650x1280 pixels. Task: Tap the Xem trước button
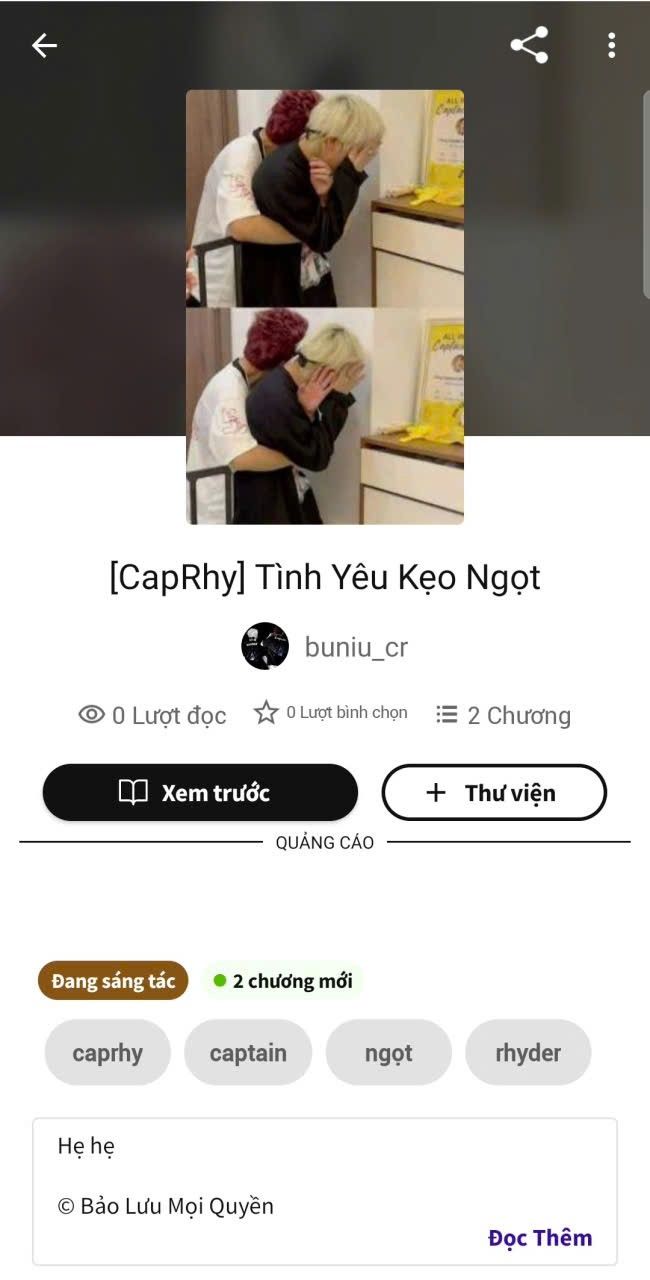point(200,793)
